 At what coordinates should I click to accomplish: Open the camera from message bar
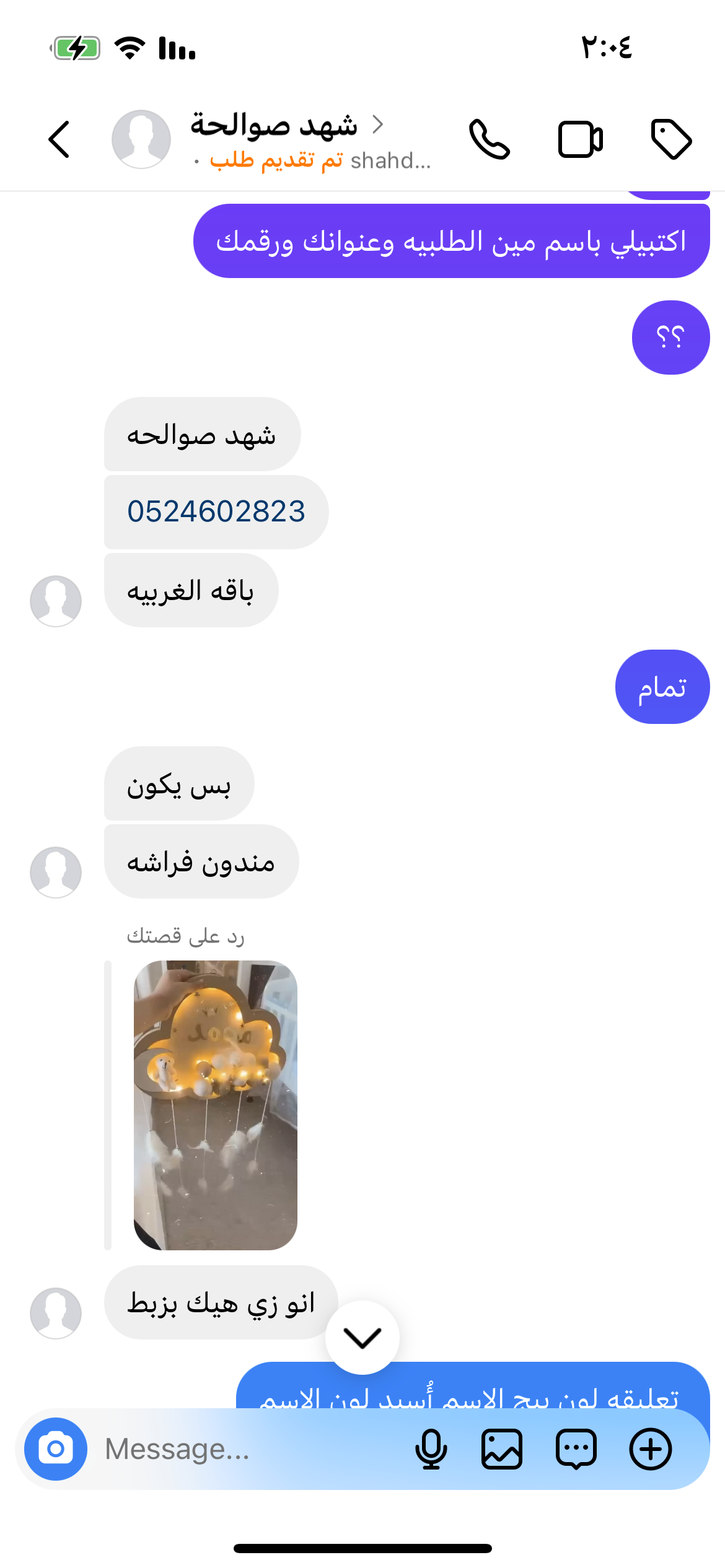click(56, 1449)
